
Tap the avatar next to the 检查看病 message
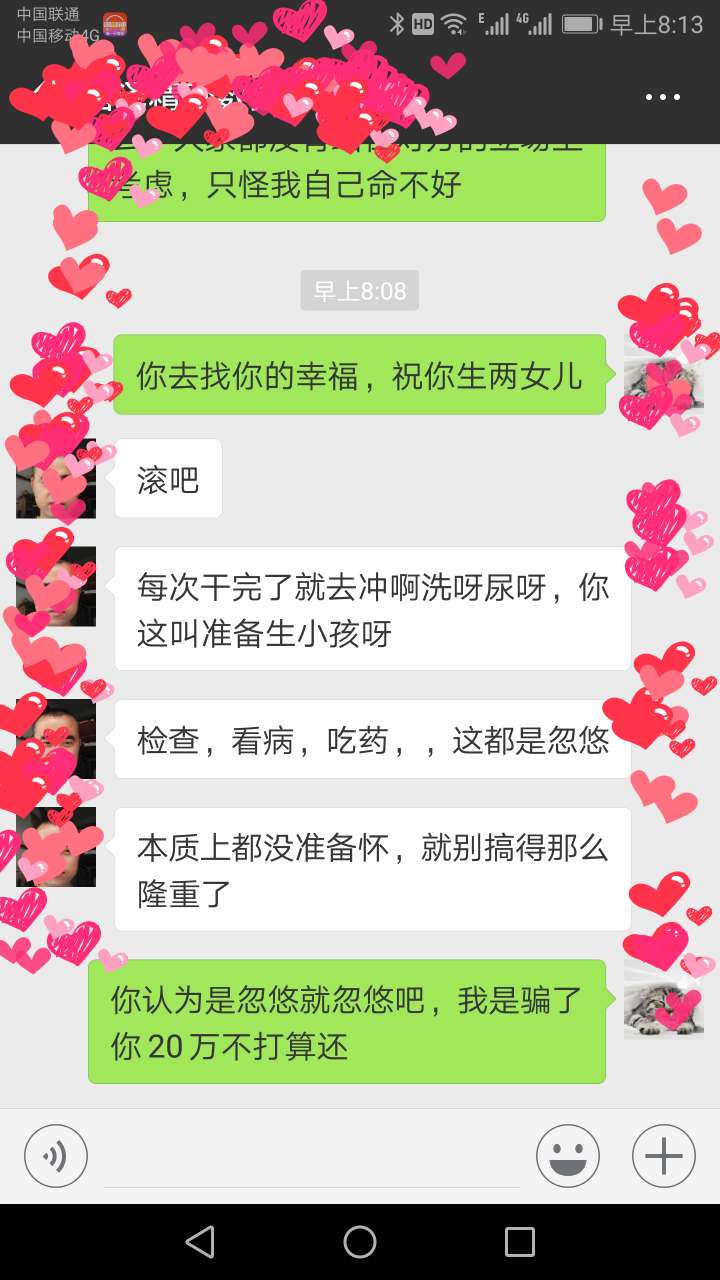click(55, 738)
